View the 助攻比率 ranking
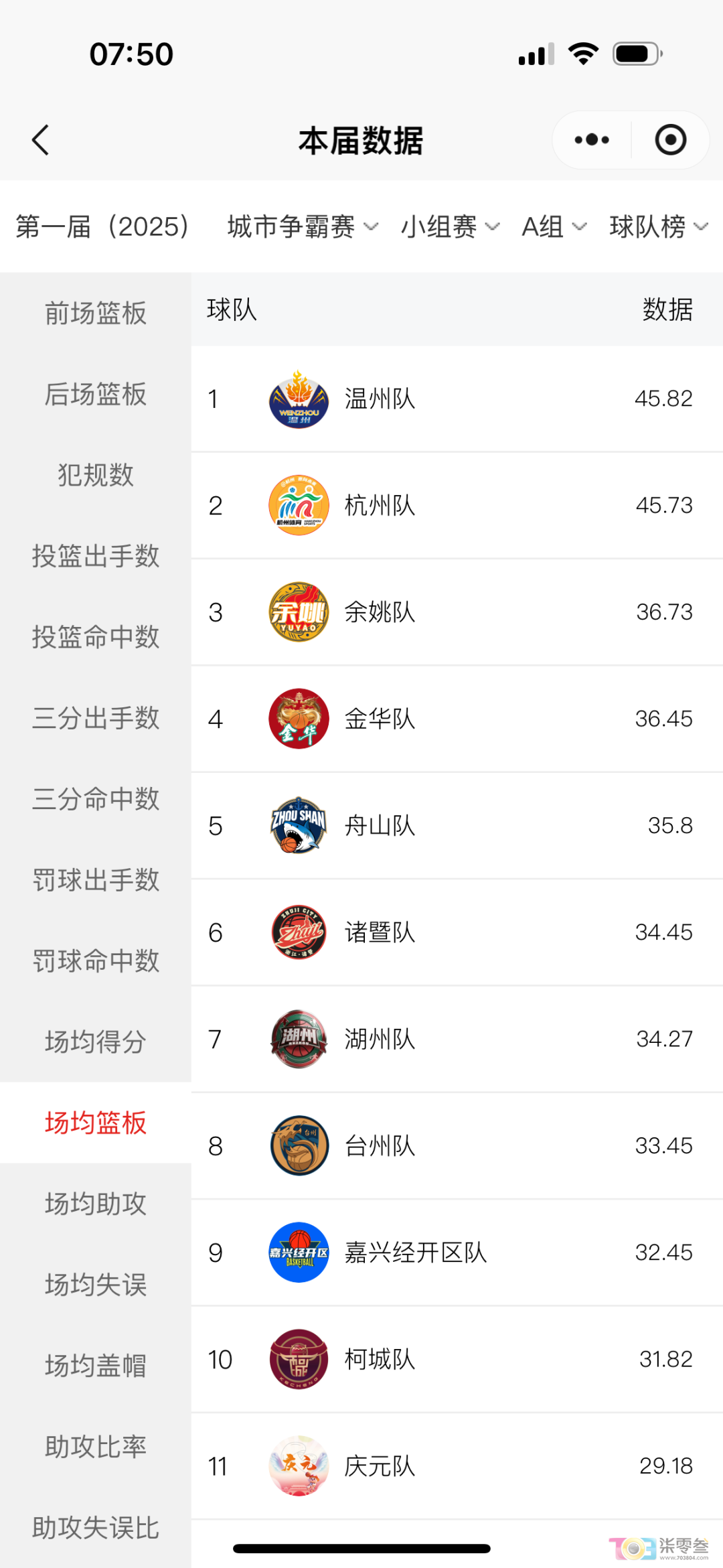 [96, 1447]
